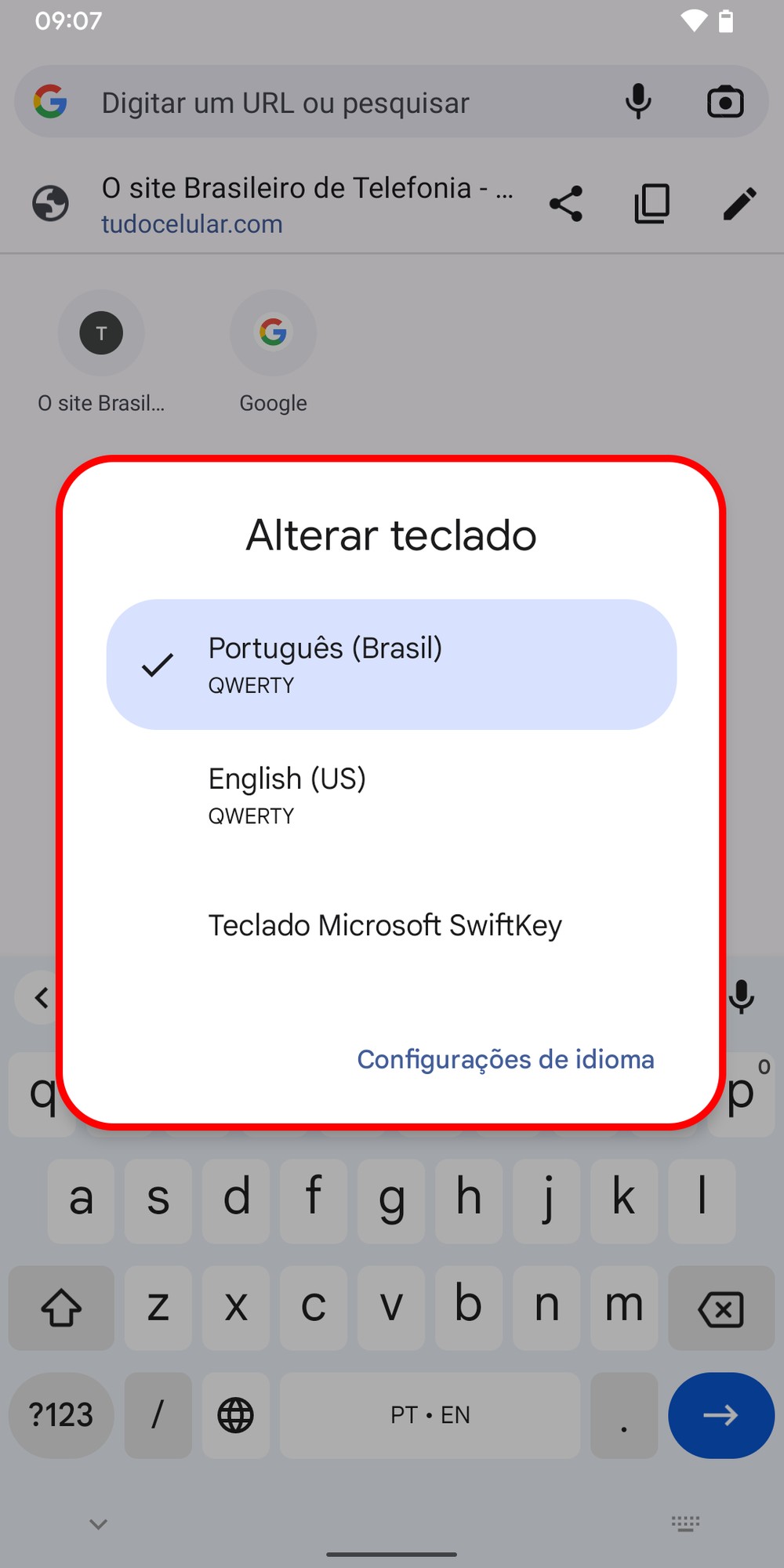Tap the globe language key
The width and height of the screenshot is (784, 1568).
tap(235, 1415)
